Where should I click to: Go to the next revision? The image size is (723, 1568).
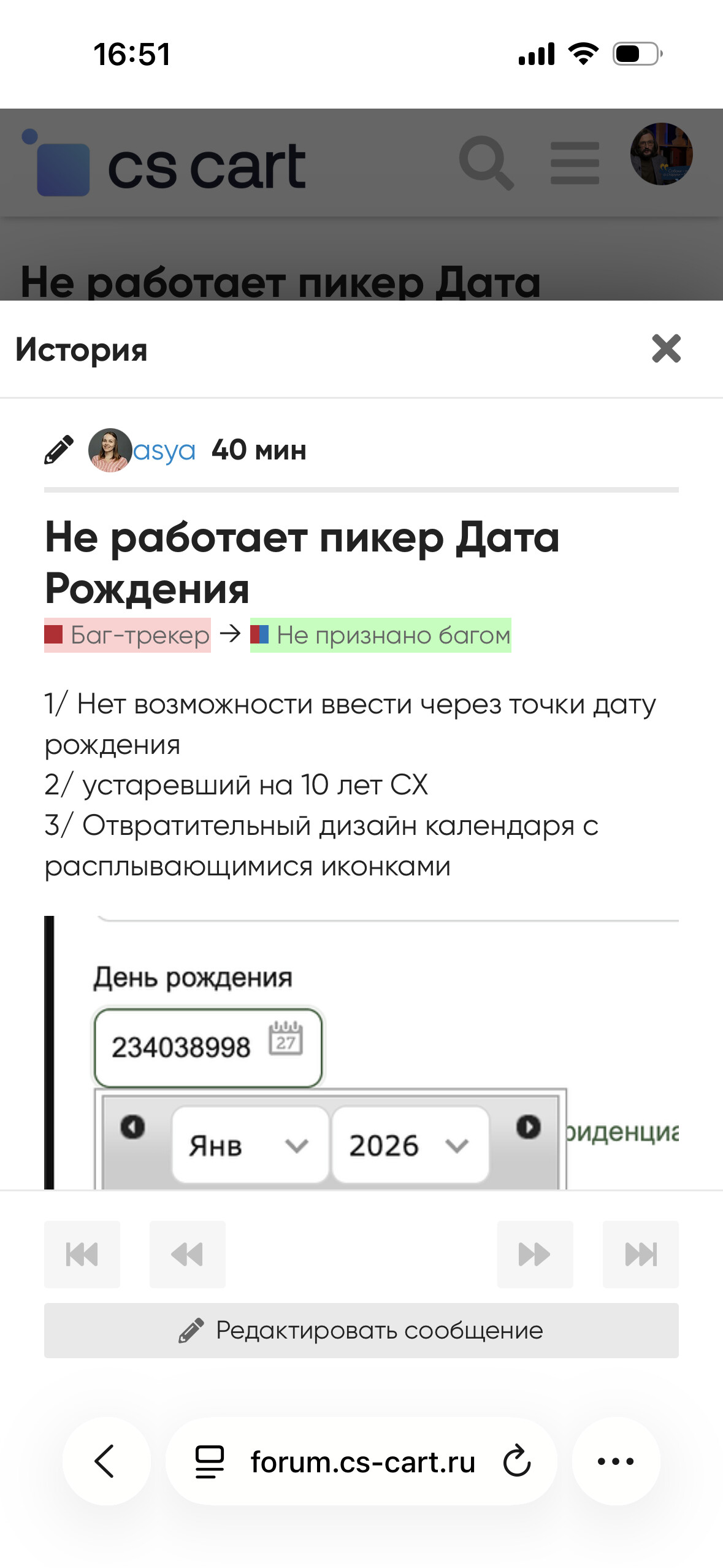click(x=535, y=1254)
